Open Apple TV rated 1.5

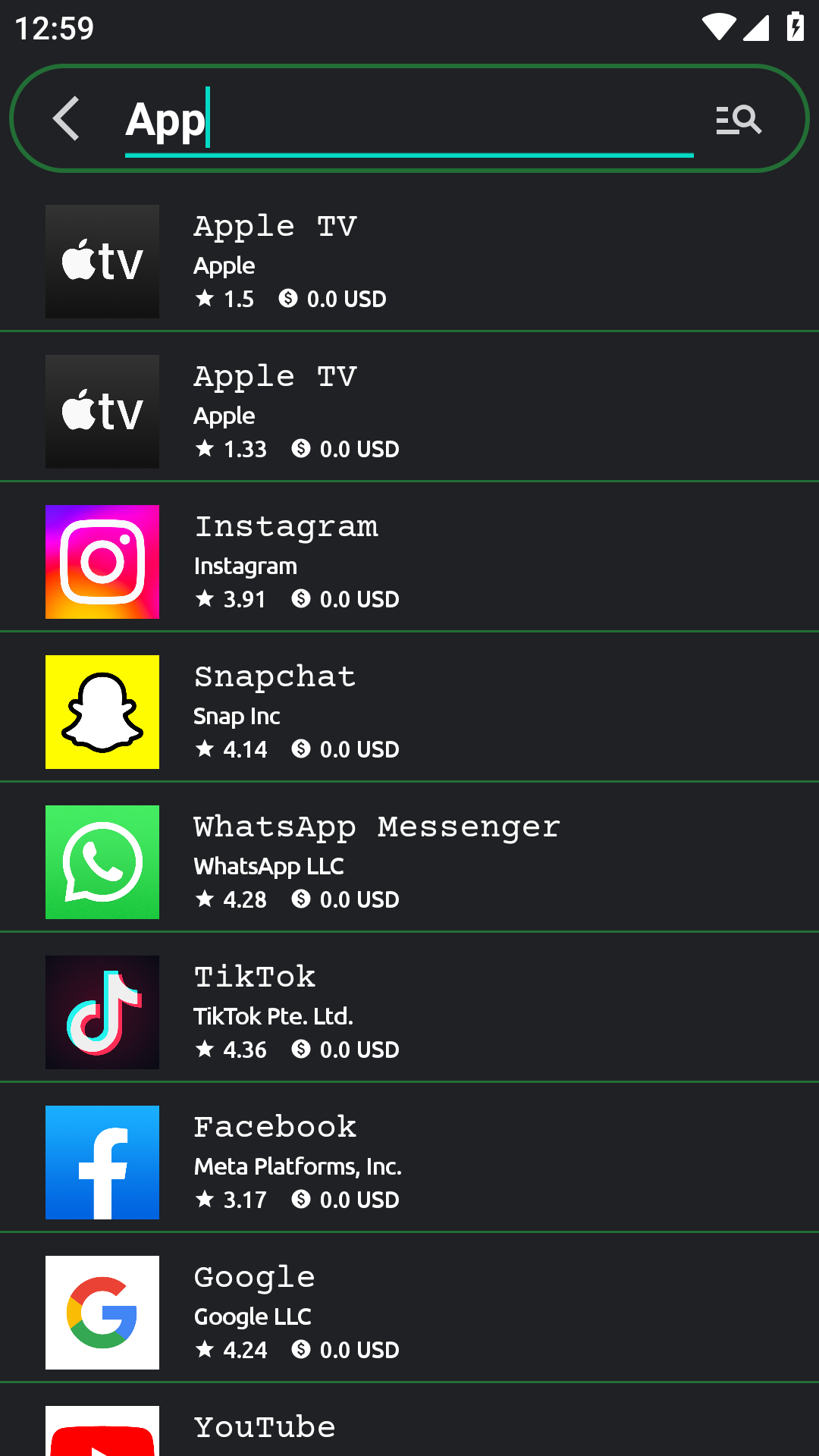pos(409,261)
